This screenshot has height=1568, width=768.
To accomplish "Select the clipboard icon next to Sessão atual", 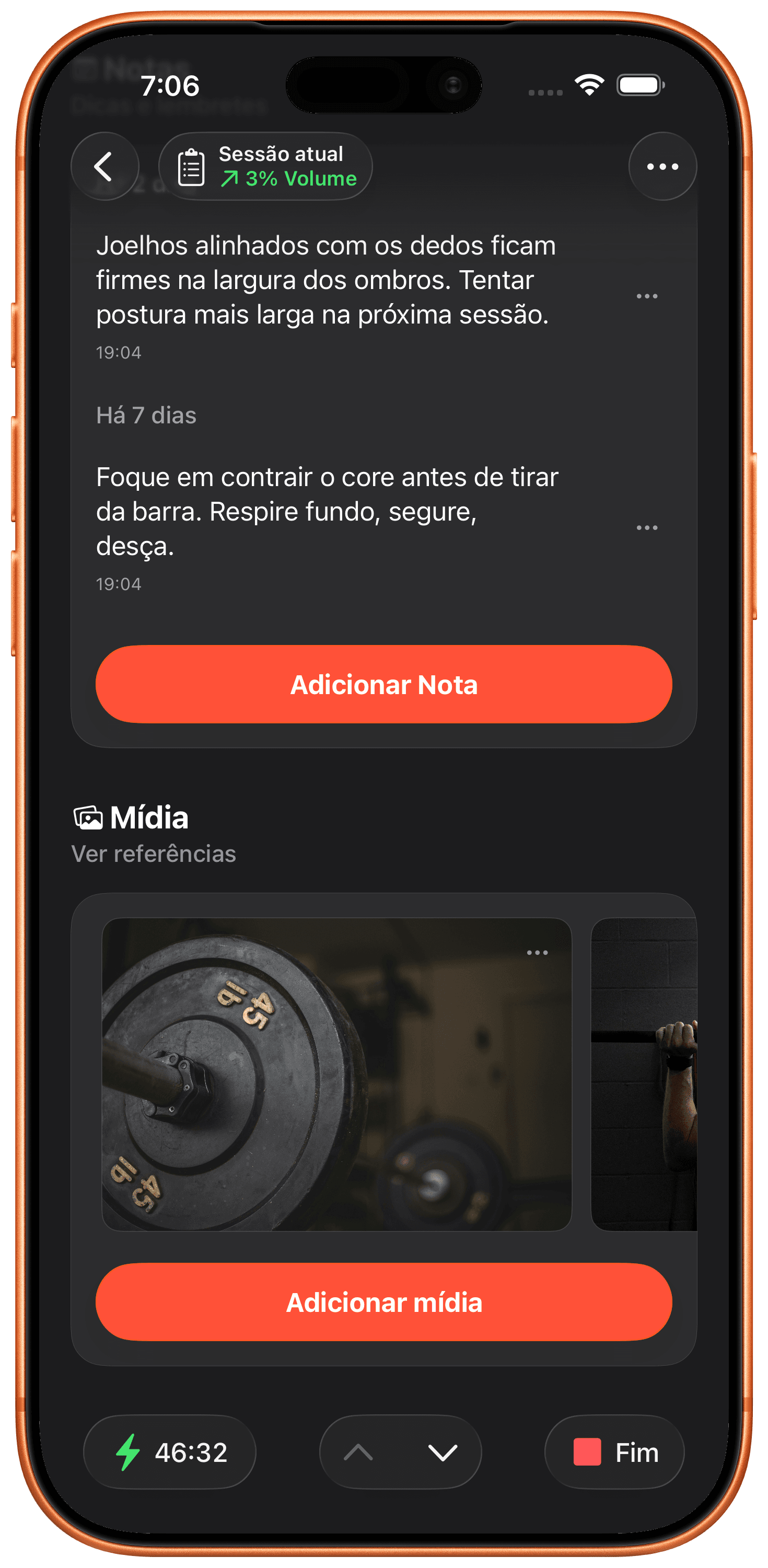I will [x=191, y=166].
